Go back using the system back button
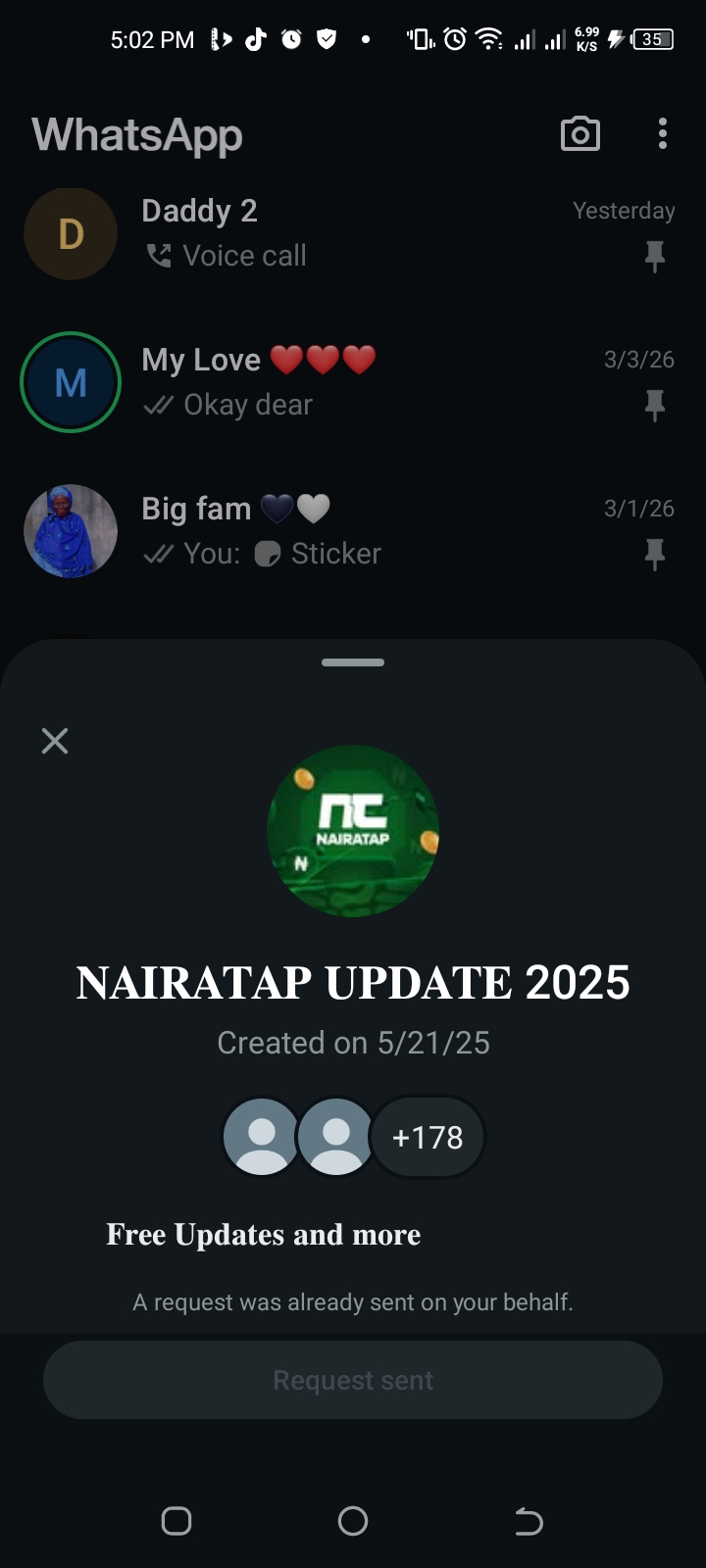Viewport: 706px width, 1568px height. coord(529,1521)
